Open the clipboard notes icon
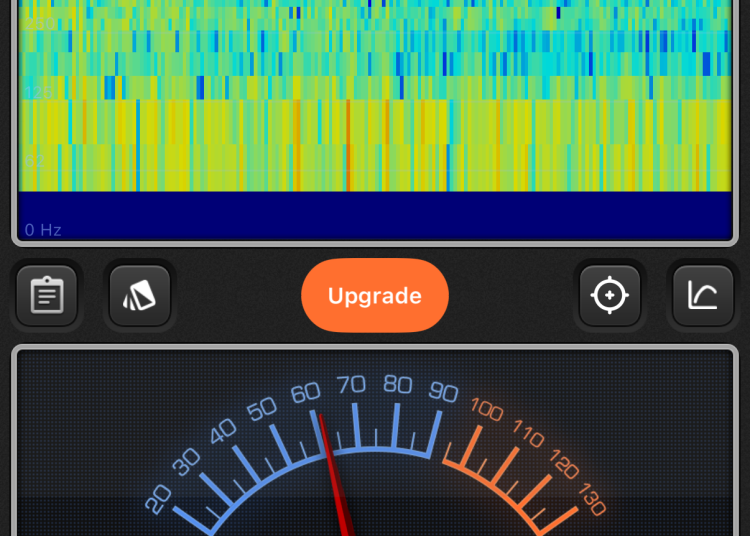The height and width of the screenshot is (536, 750). click(x=47, y=296)
